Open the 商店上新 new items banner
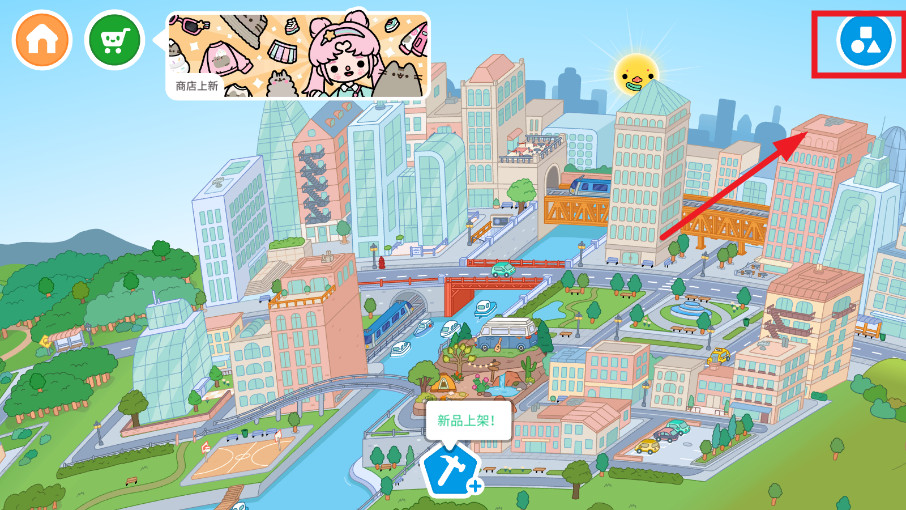This screenshot has height=510, width=906. (298, 55)
